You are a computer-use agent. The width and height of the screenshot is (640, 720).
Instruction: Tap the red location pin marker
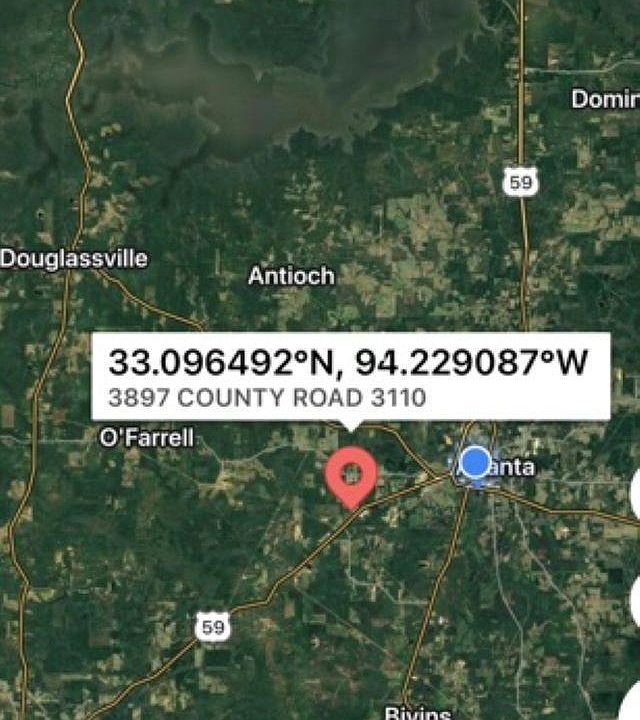(352, 474)
